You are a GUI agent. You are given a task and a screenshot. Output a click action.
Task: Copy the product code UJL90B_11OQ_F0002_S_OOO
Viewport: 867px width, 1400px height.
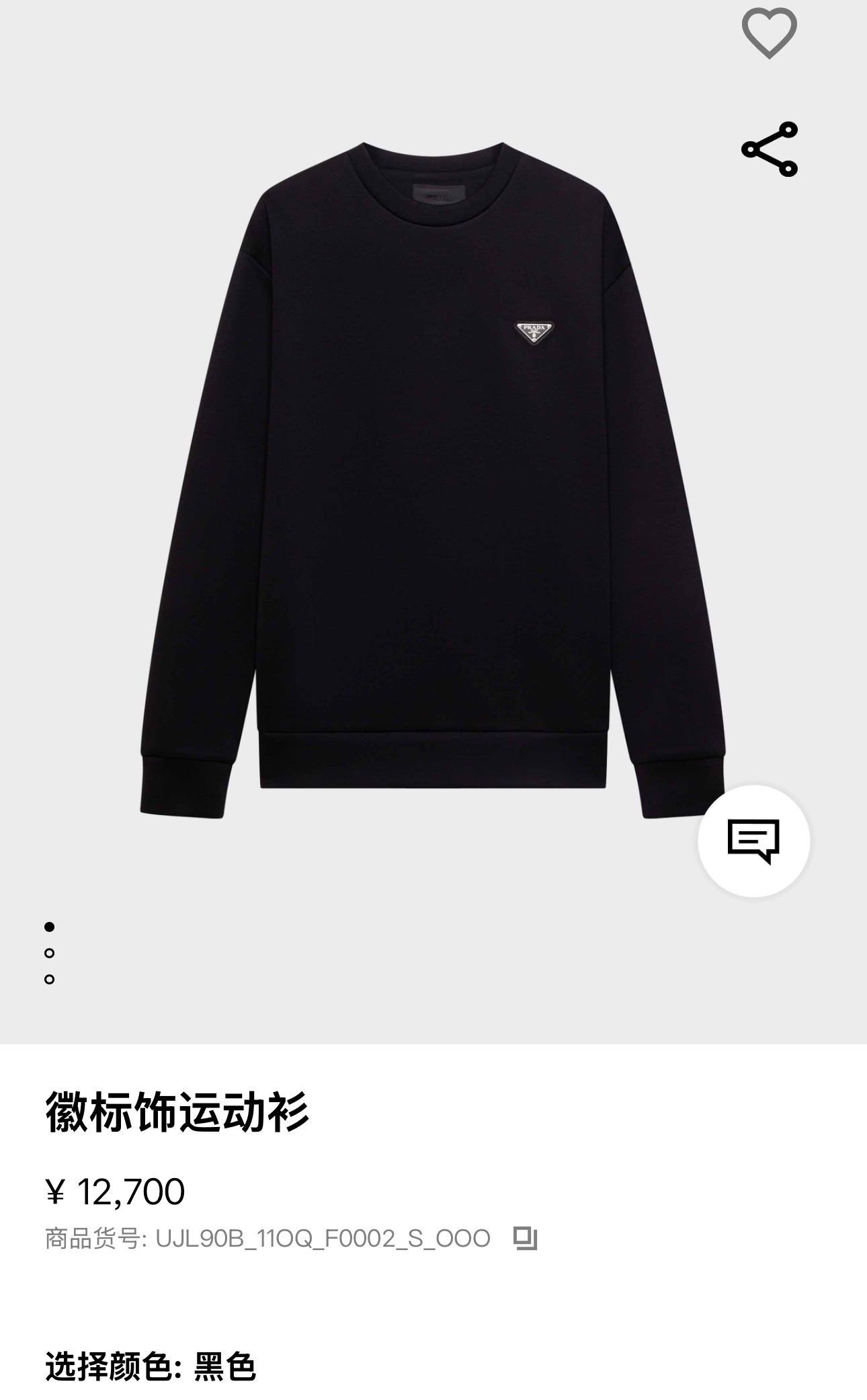coord(525,1238)
